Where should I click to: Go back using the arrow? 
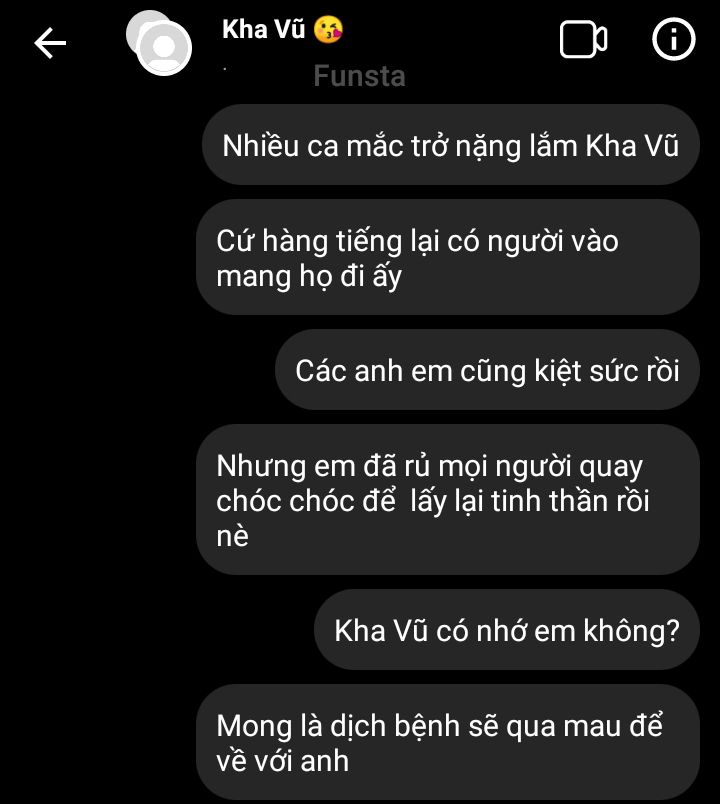[x=50, y=42]
